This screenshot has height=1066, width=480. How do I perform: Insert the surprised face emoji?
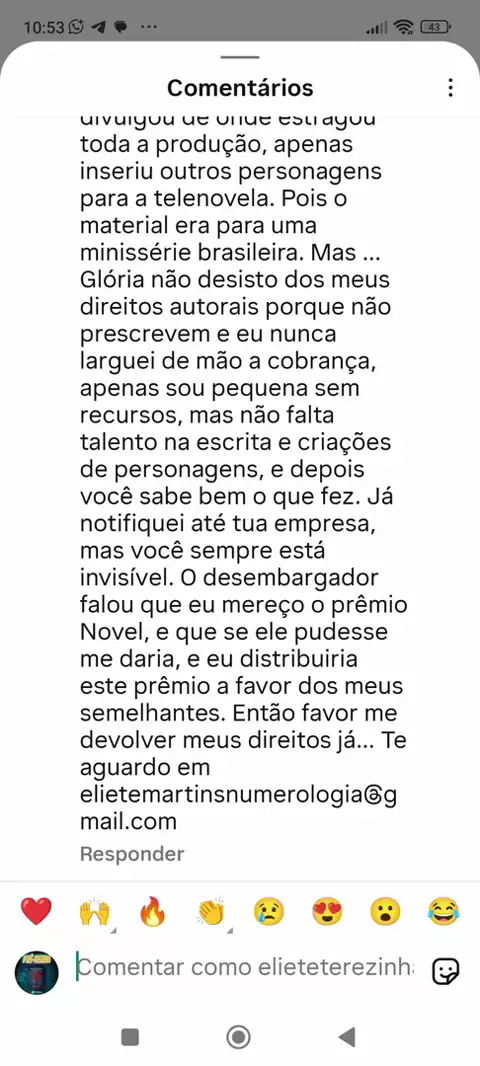pyautogui.click(x=385, y=911)
